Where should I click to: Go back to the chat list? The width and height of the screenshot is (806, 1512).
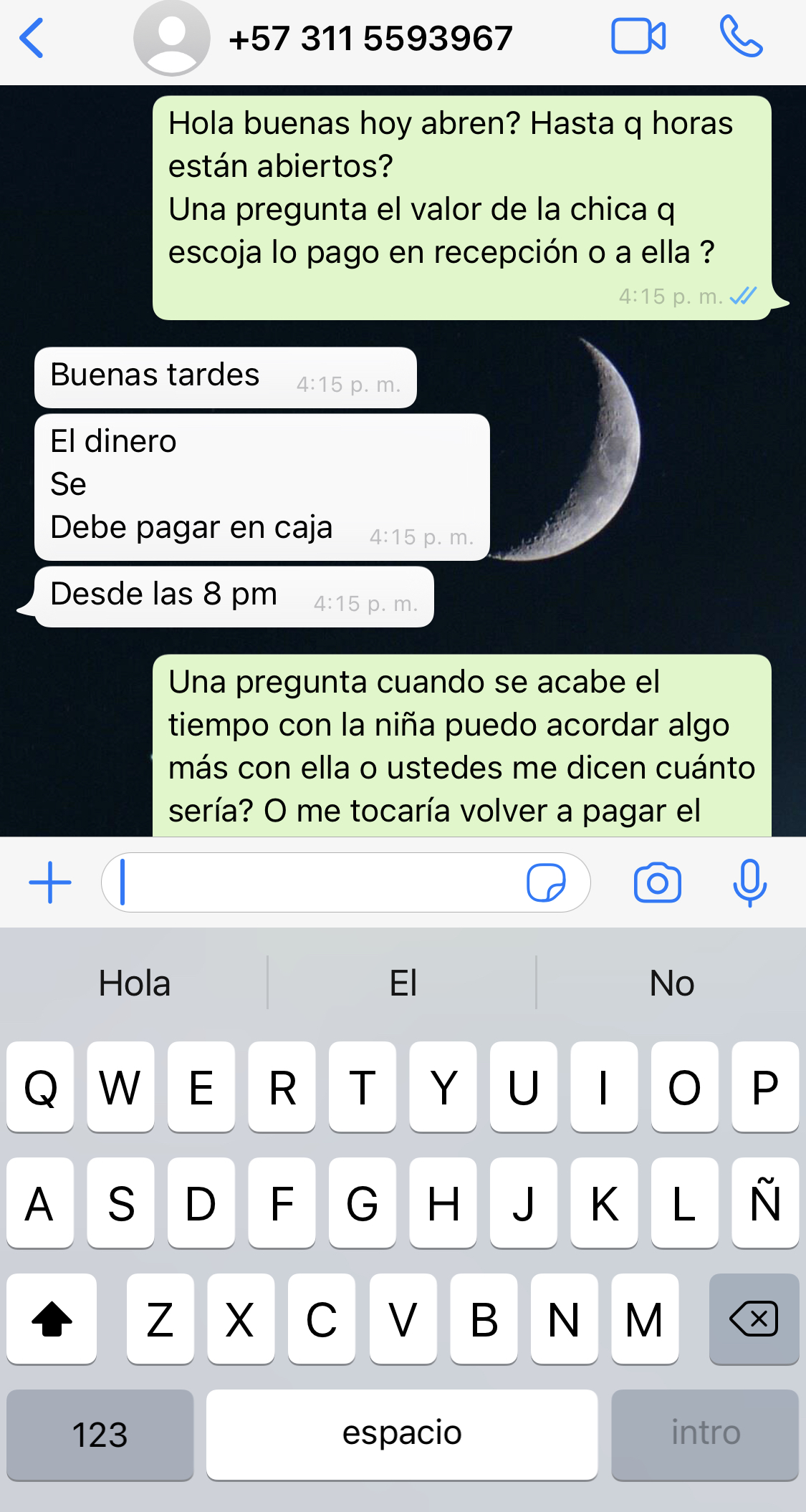coord(32,38)
